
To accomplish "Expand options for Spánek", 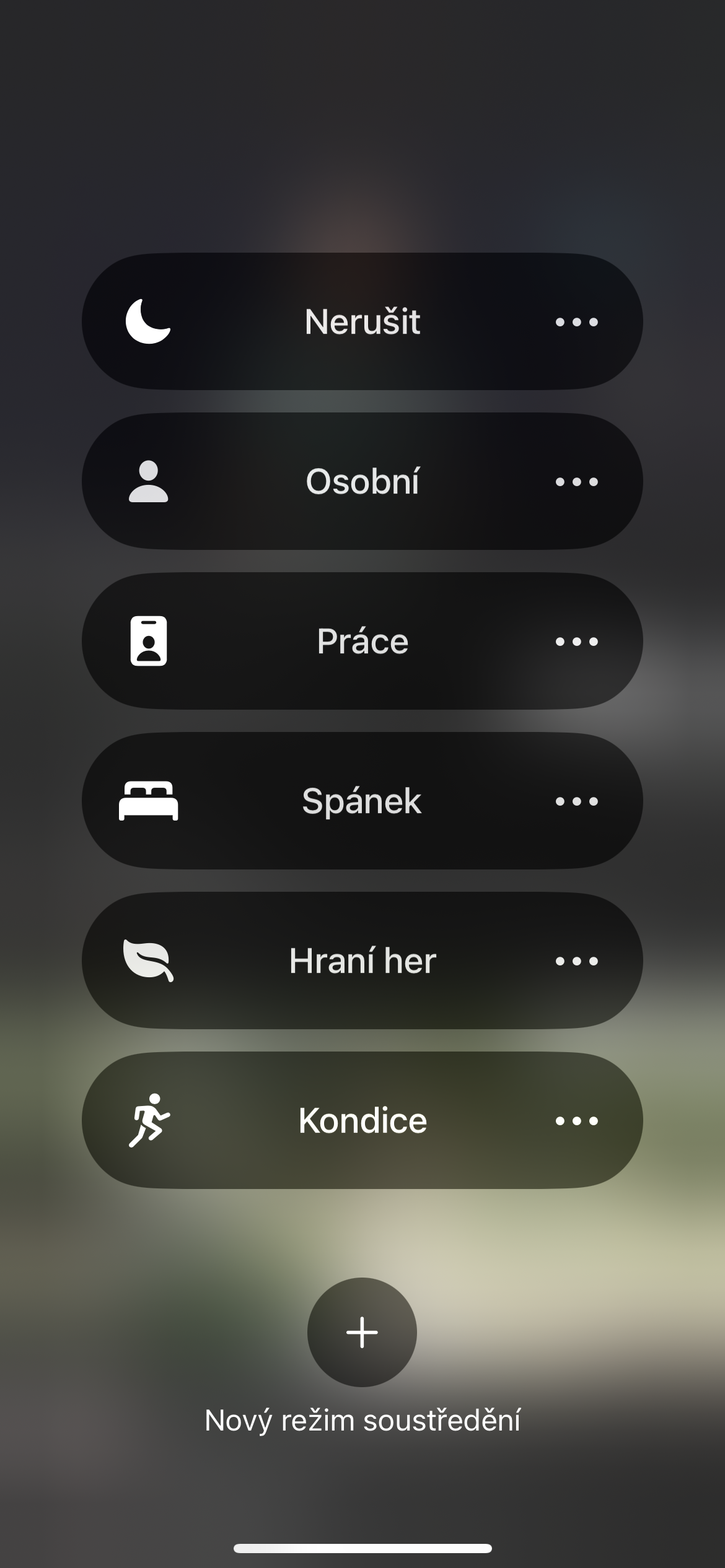I will tap(576, 801).
